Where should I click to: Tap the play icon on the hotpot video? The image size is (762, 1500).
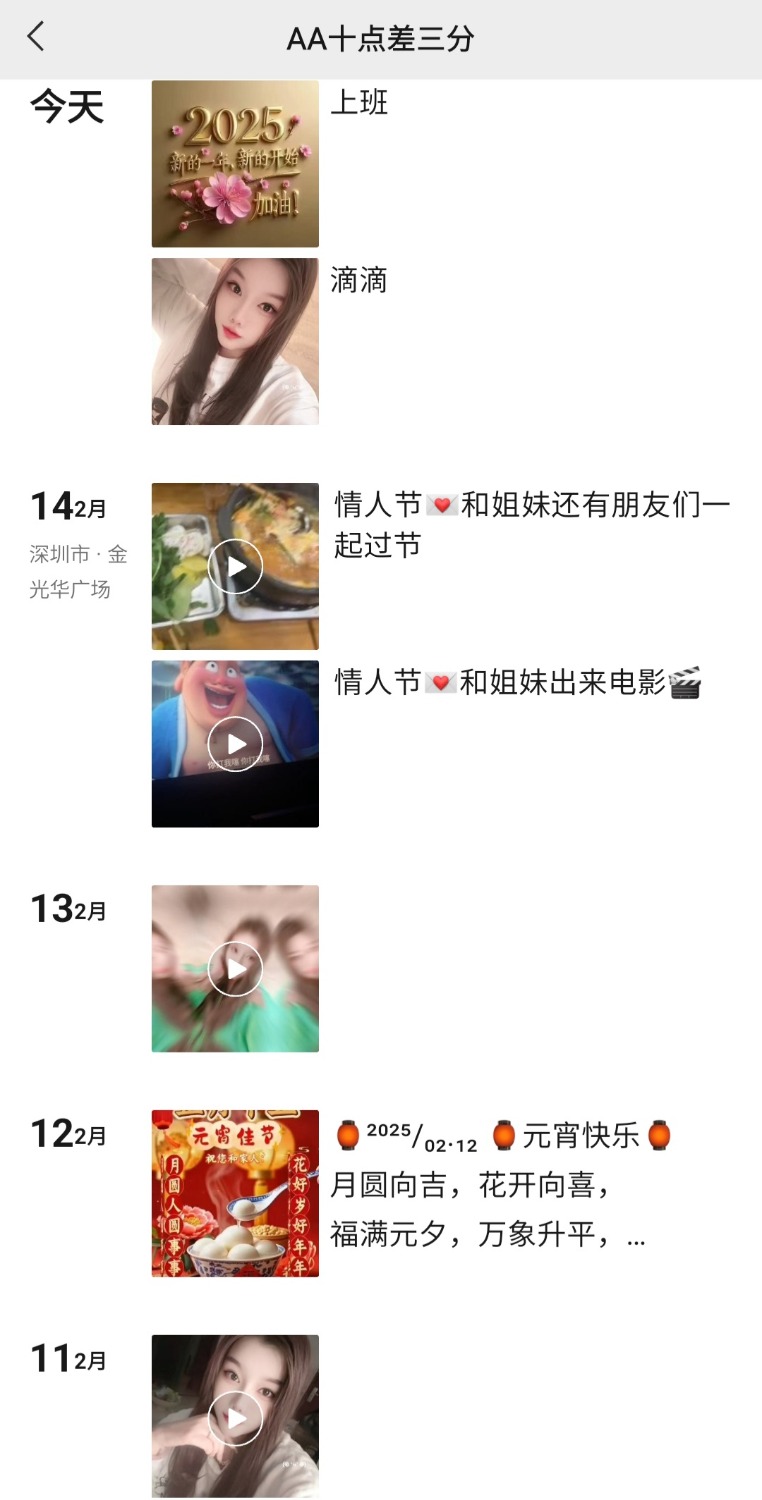tap(234, 565)
